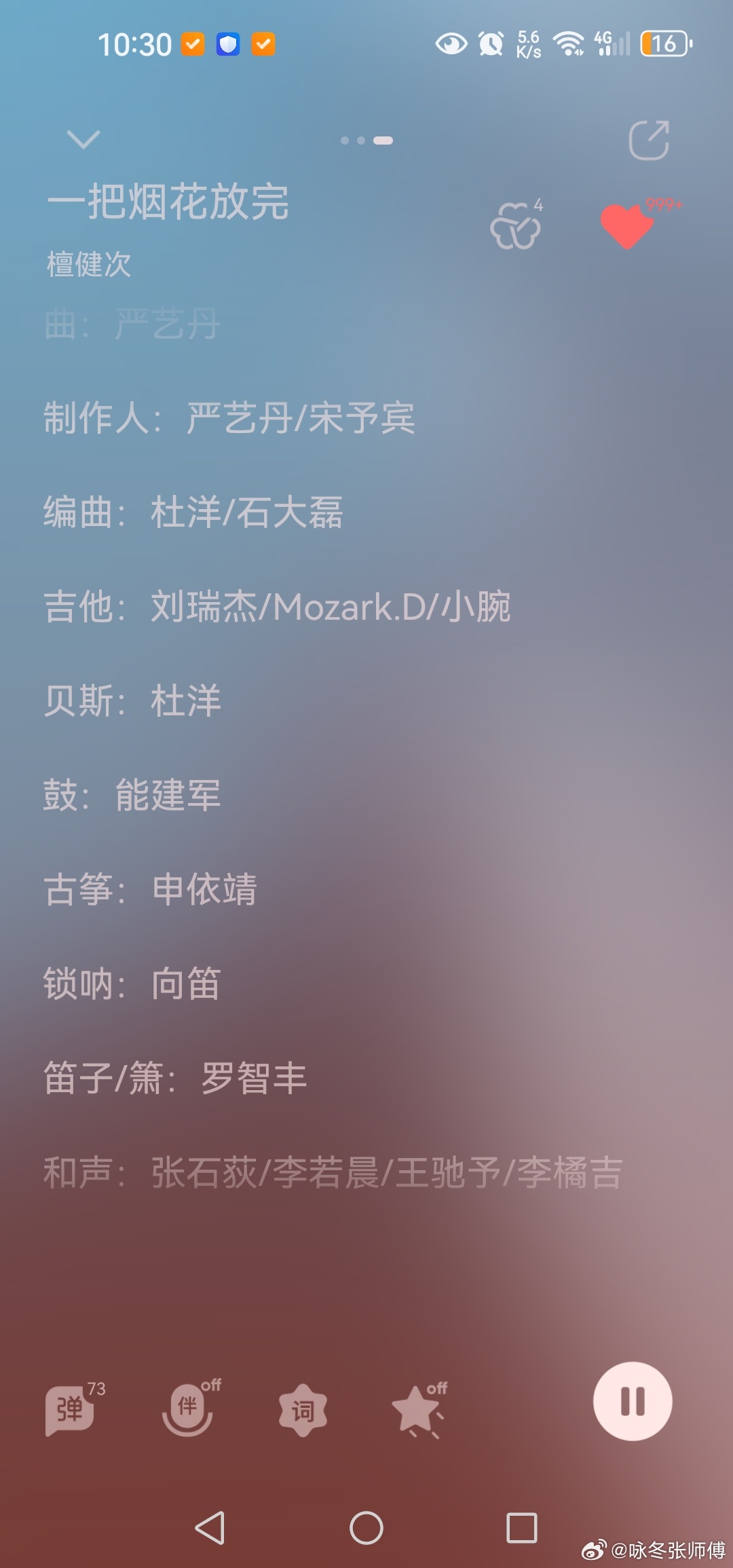Go to the system home screen

(x=366, y=1527)
